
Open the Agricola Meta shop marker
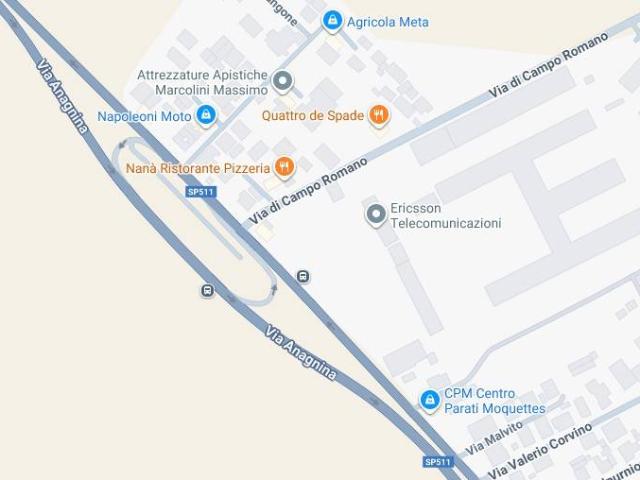click(333, 20)
